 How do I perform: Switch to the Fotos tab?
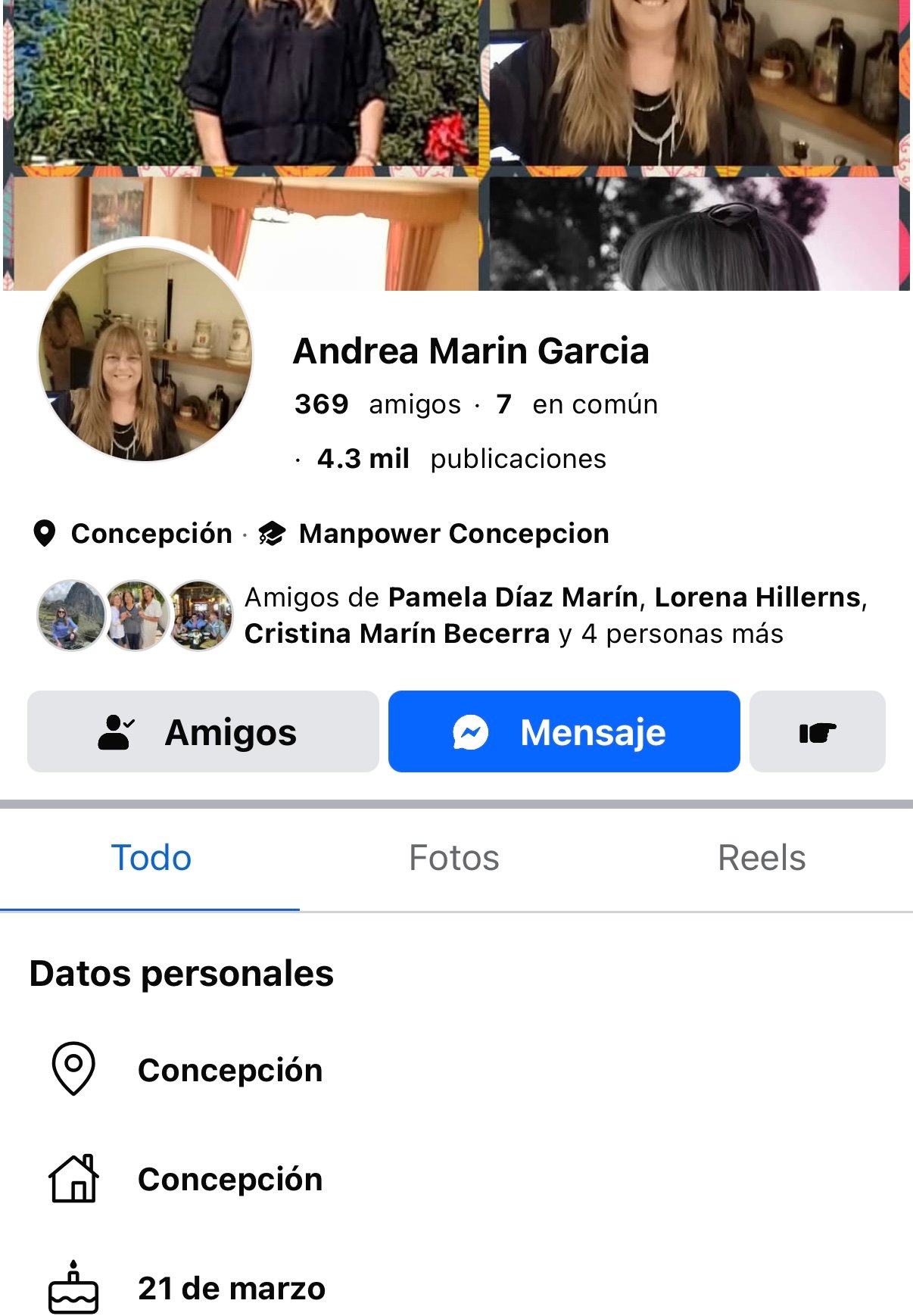[454, 858]
